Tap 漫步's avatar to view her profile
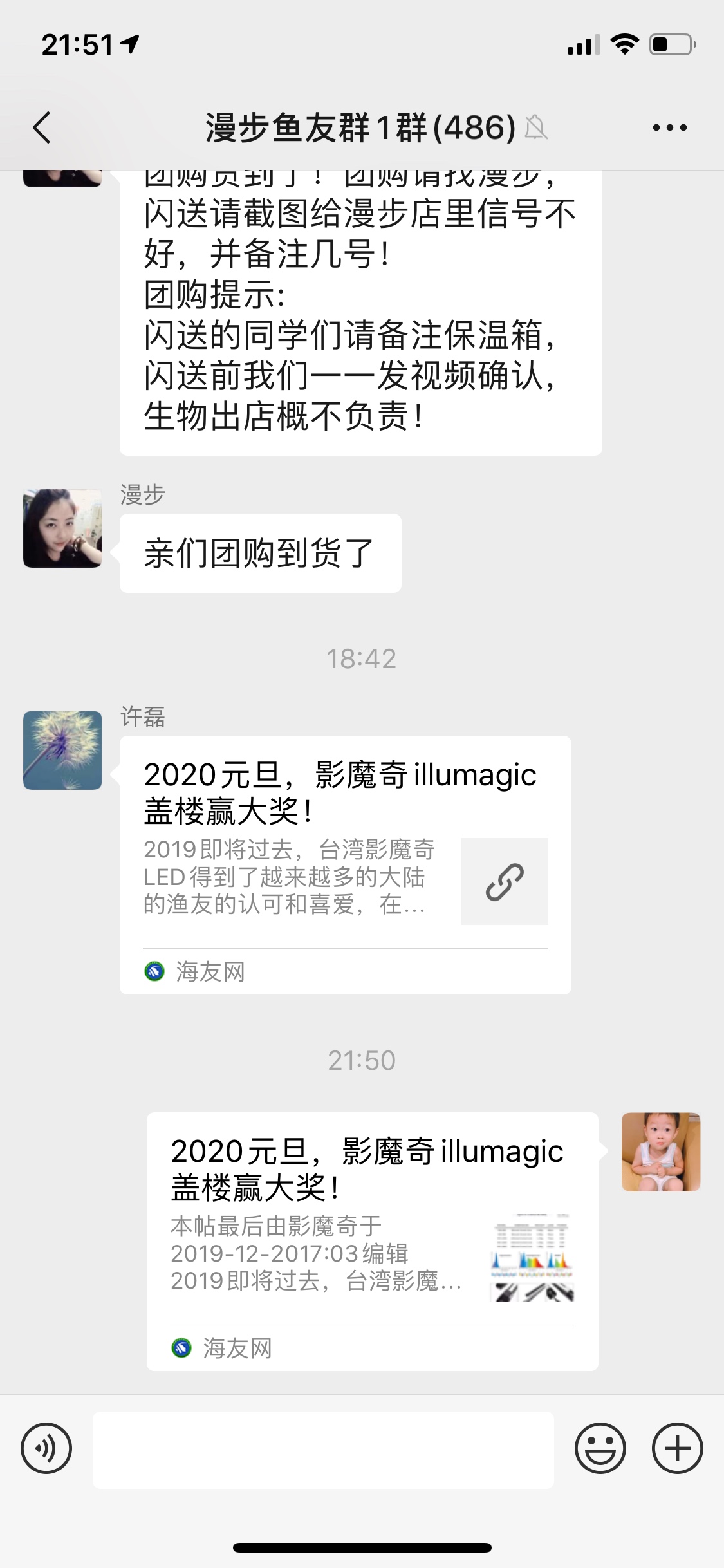 pos(62,528)
